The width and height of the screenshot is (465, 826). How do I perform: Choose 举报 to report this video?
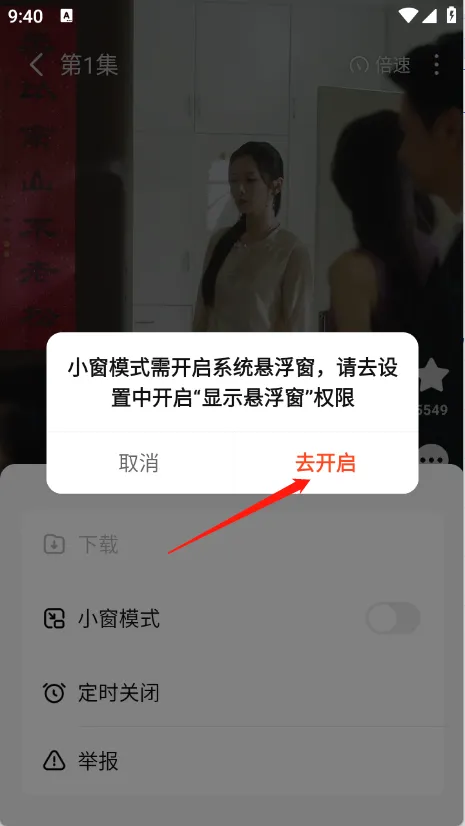[233, 761]
